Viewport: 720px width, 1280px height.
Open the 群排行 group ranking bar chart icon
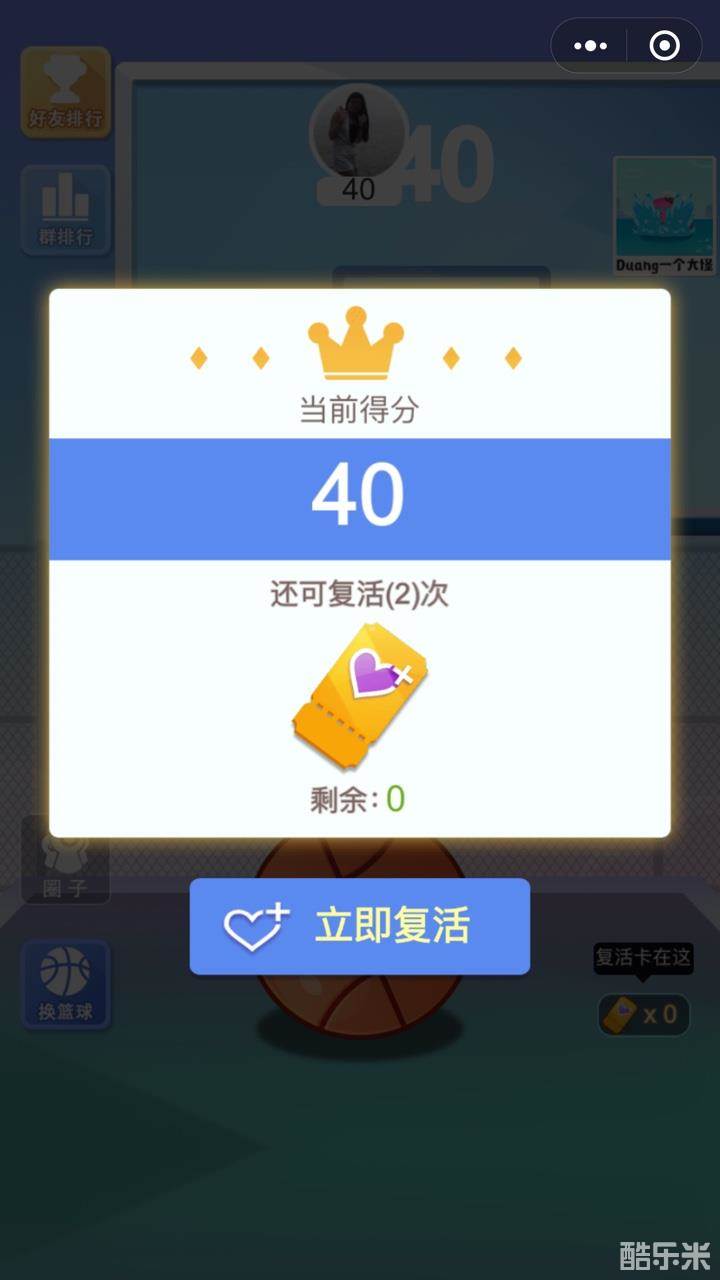(x=65, y=212)
